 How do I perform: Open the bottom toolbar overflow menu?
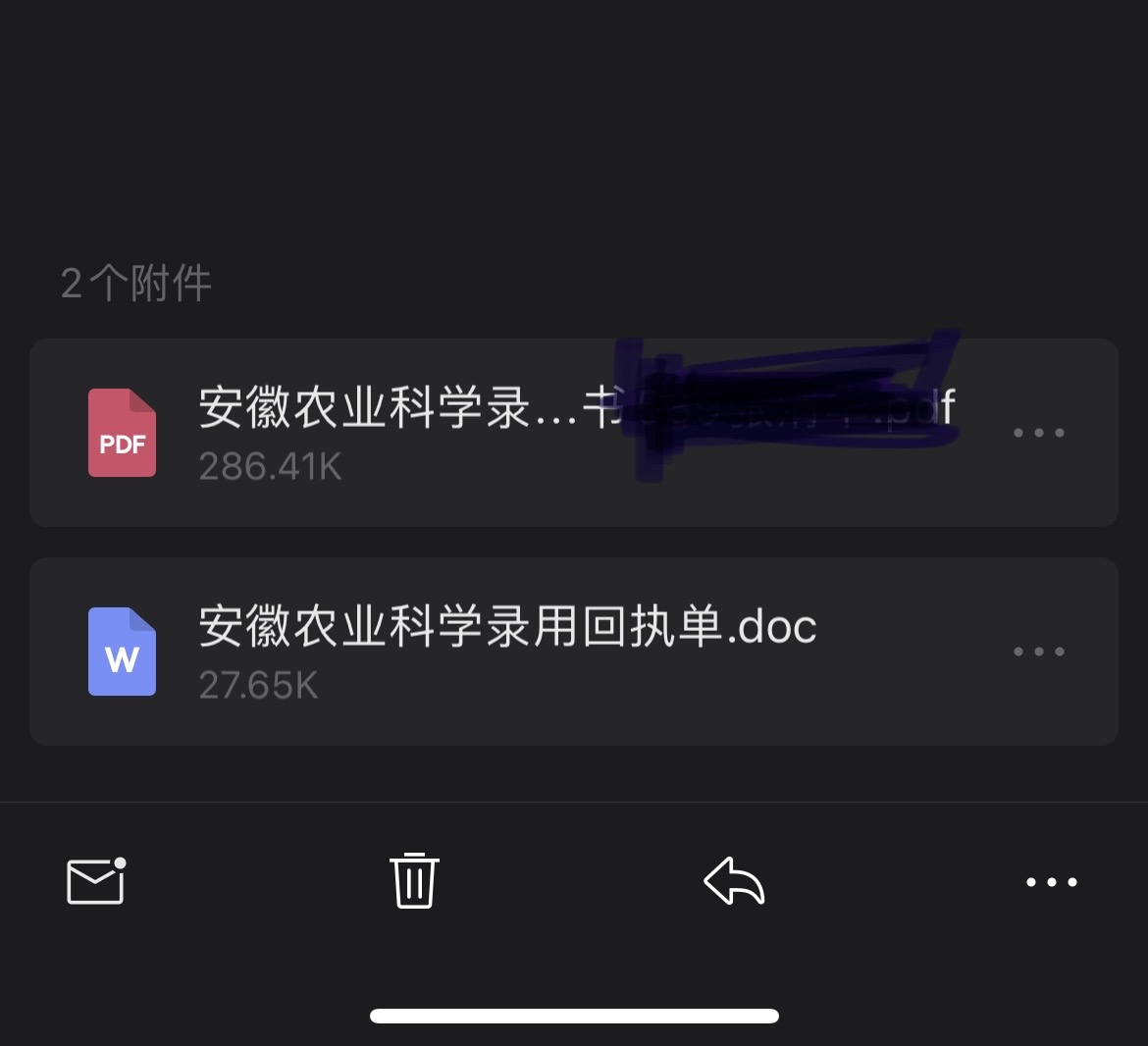click(1051, 882)
